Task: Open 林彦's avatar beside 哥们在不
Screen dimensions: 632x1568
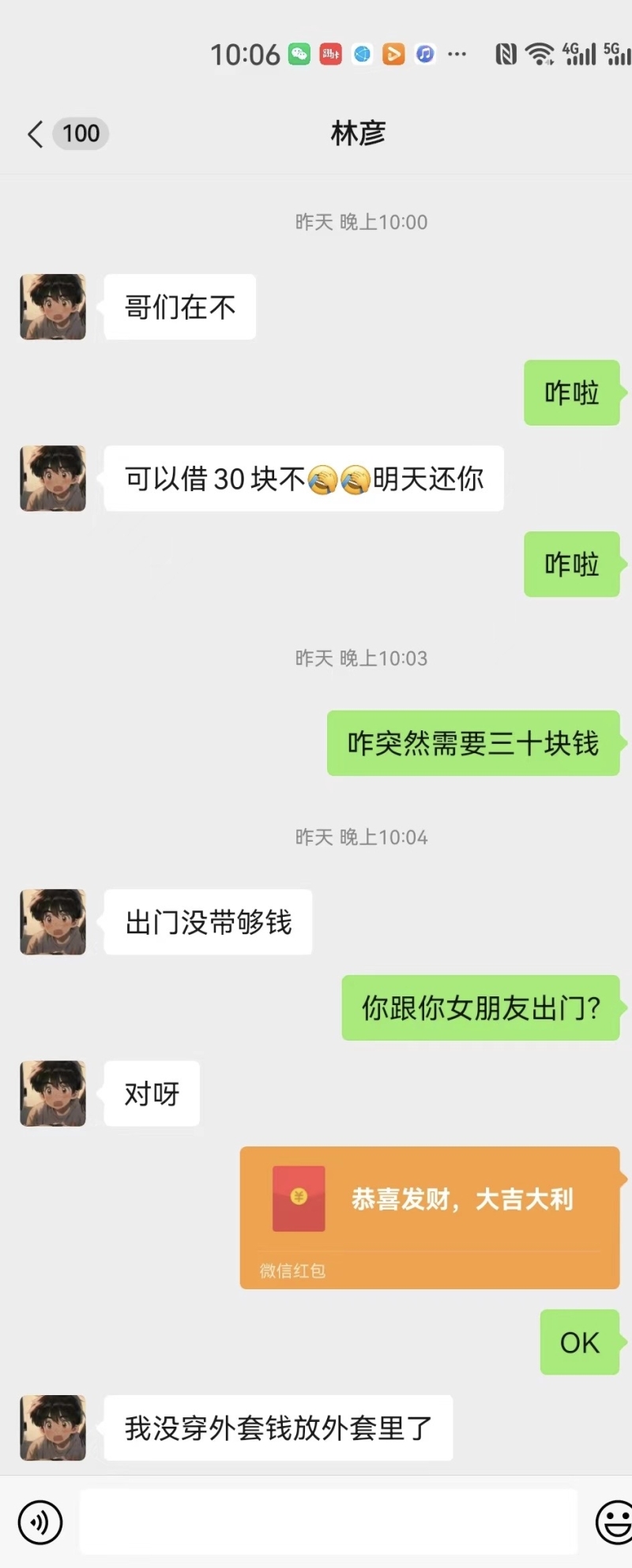Action: [x=53, y=307]
